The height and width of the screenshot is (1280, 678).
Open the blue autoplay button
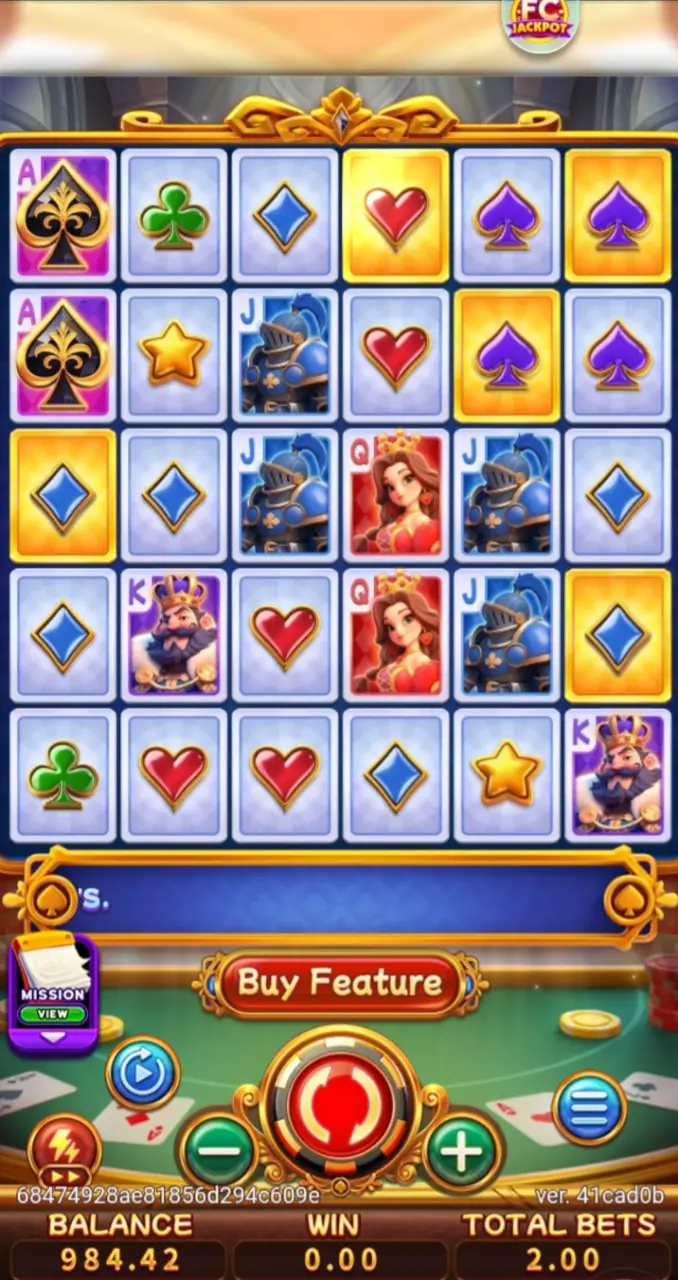pos(142,1073)
